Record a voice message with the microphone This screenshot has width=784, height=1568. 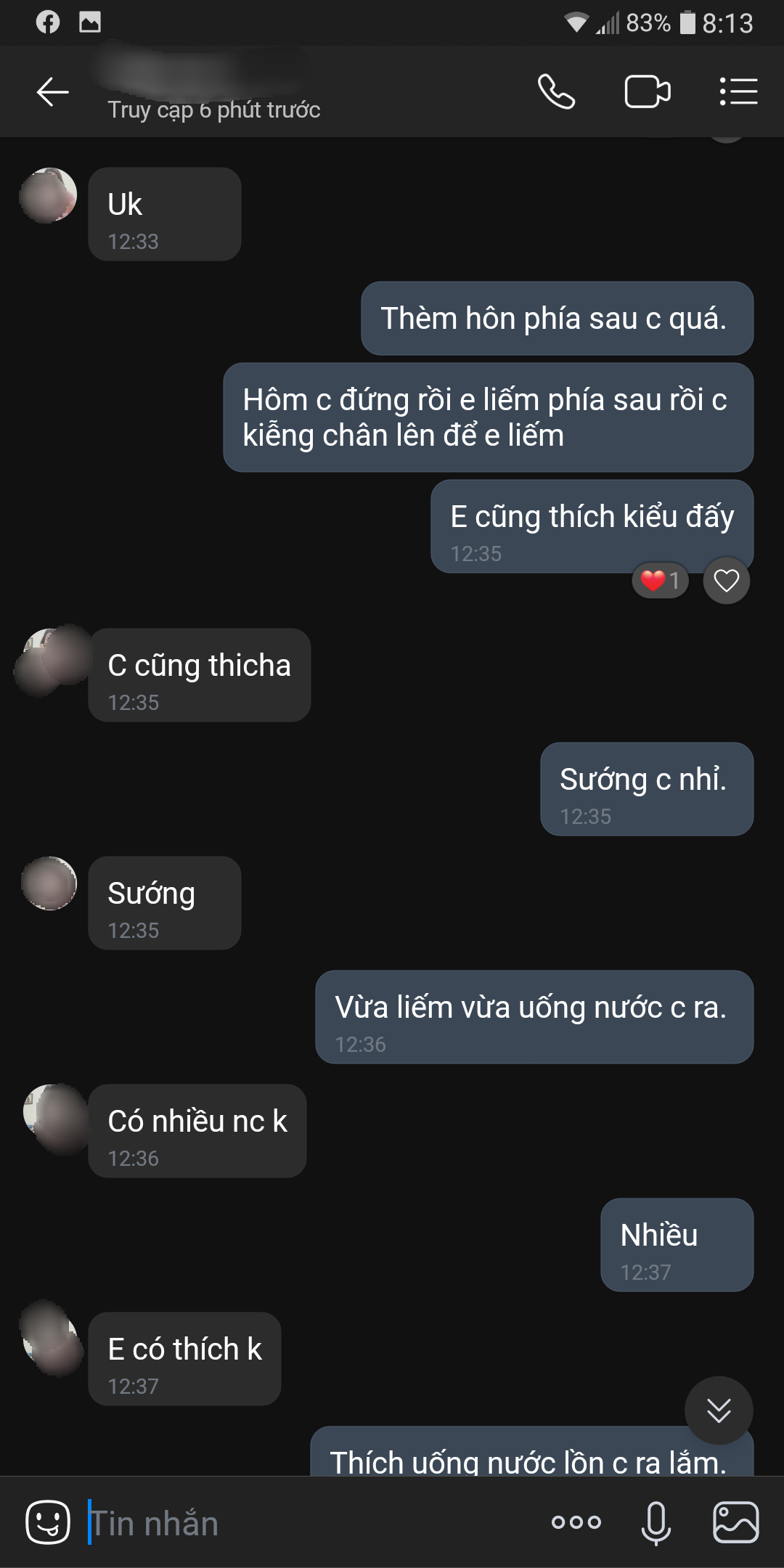656,1522
